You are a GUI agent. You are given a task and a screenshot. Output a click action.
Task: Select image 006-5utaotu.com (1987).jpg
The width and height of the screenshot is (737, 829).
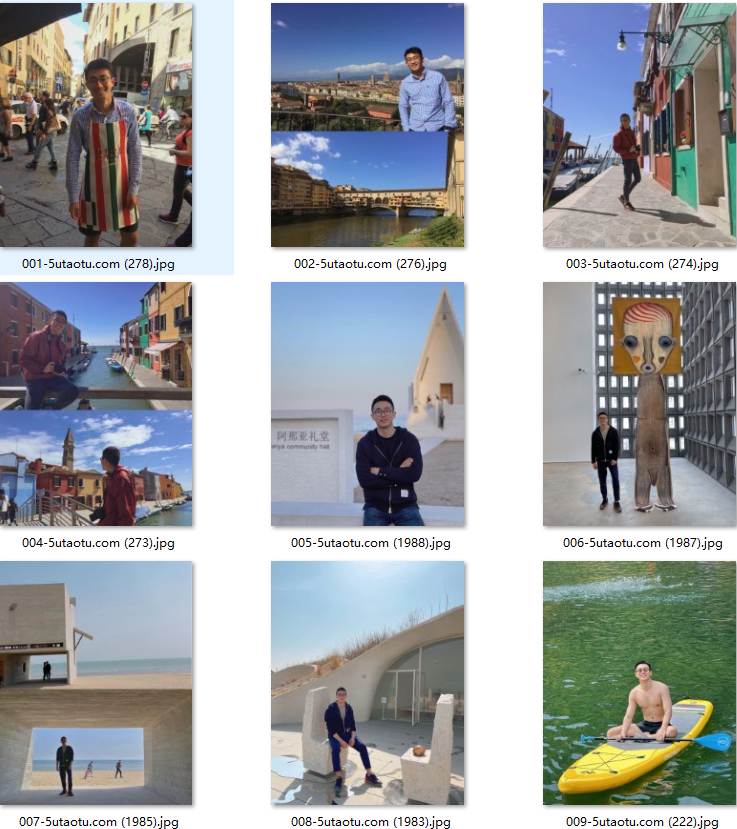coord(639,404)
